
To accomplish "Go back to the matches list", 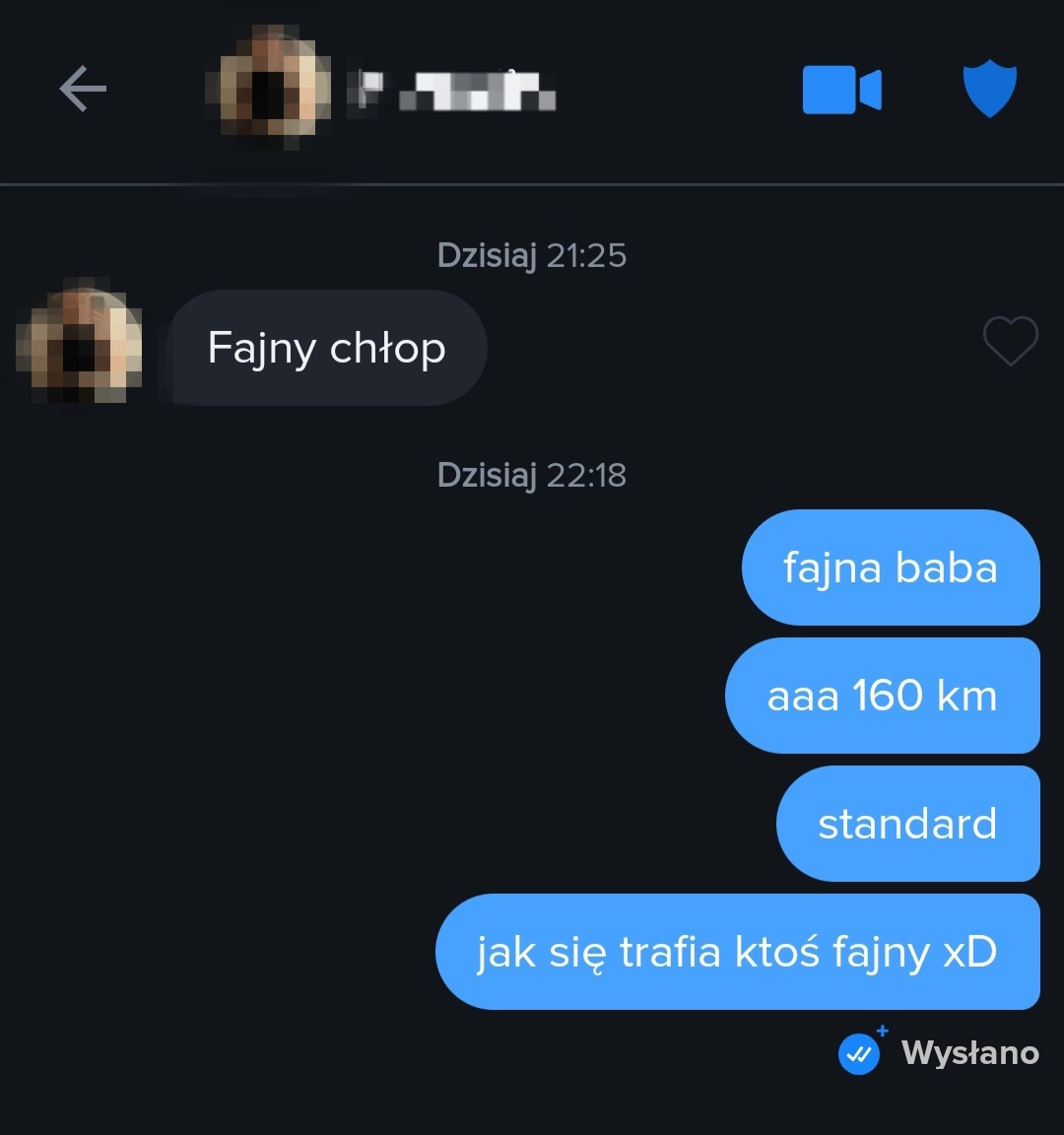I will pos(83,90).
